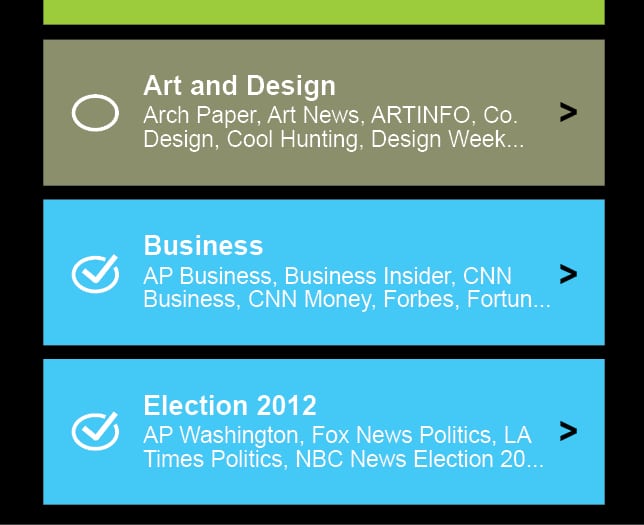This screenshot has width=644, height=525.
Task: Open Business sources with the arrow
Action: coord(568,273)
